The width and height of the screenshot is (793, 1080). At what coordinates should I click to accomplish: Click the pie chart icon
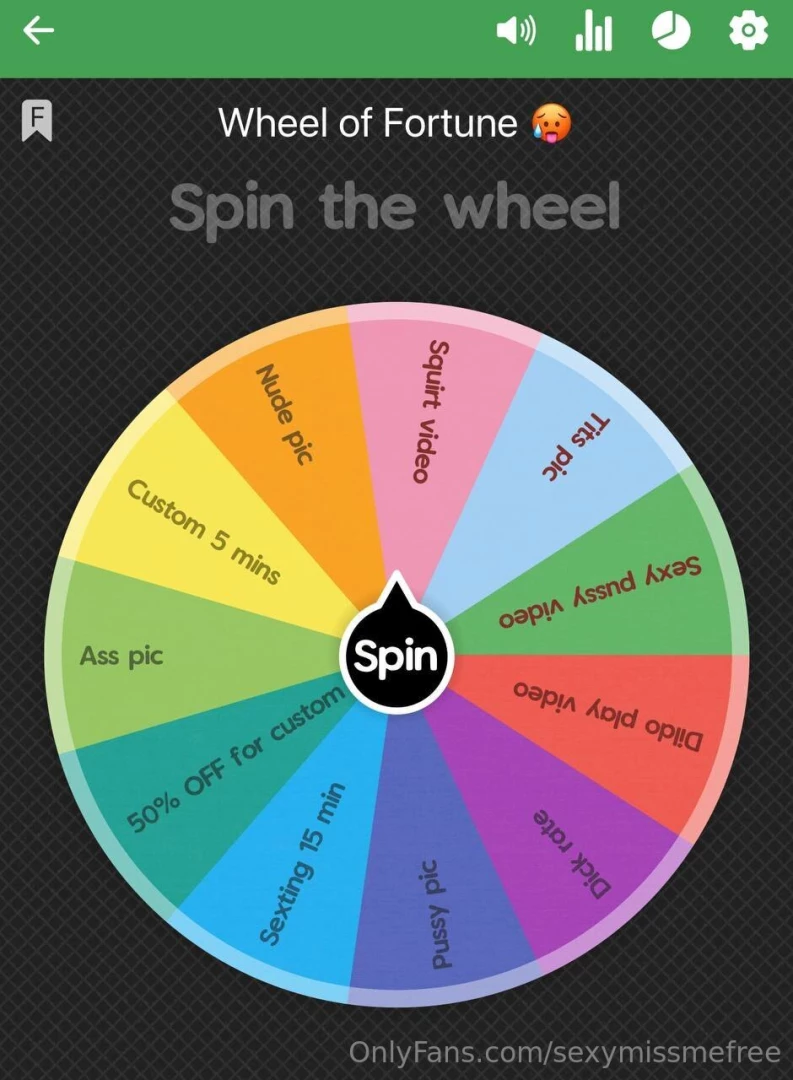[671, 30]
